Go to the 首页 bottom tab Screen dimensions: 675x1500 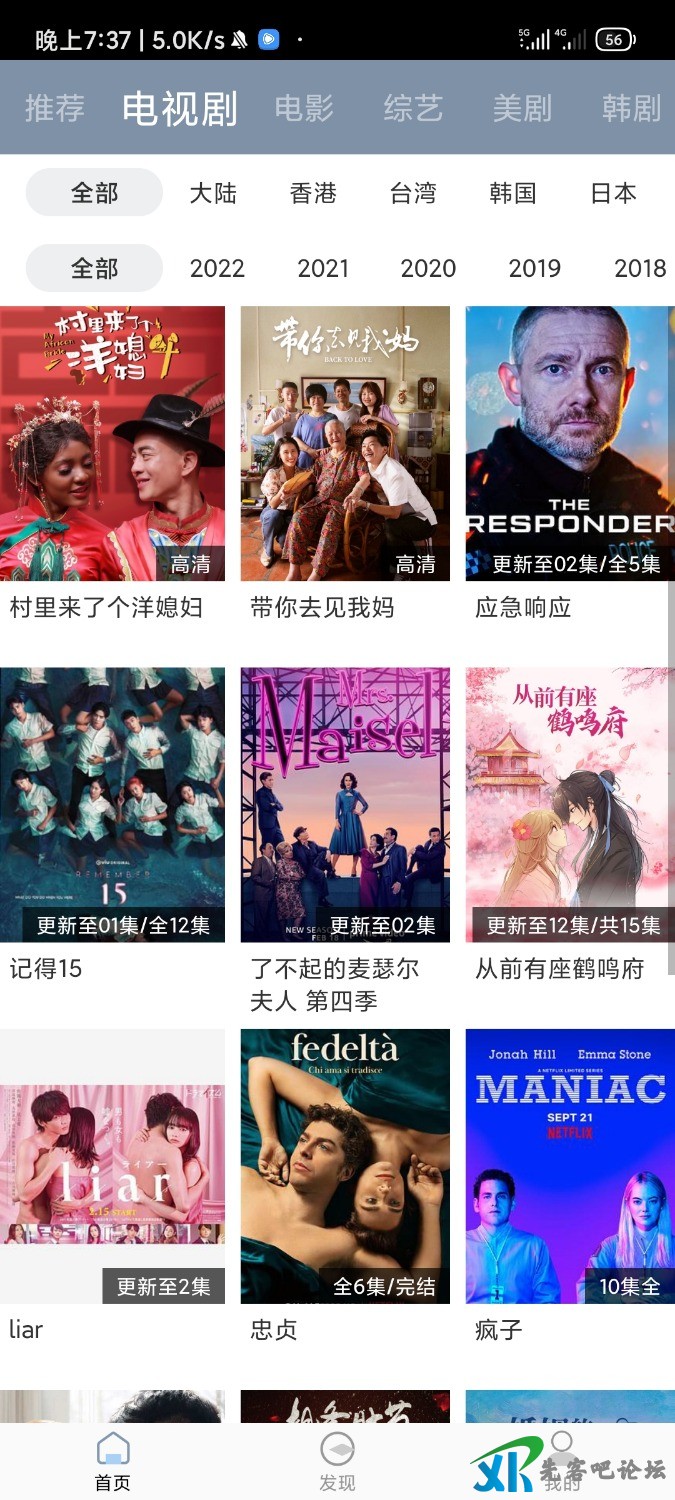113,1461
